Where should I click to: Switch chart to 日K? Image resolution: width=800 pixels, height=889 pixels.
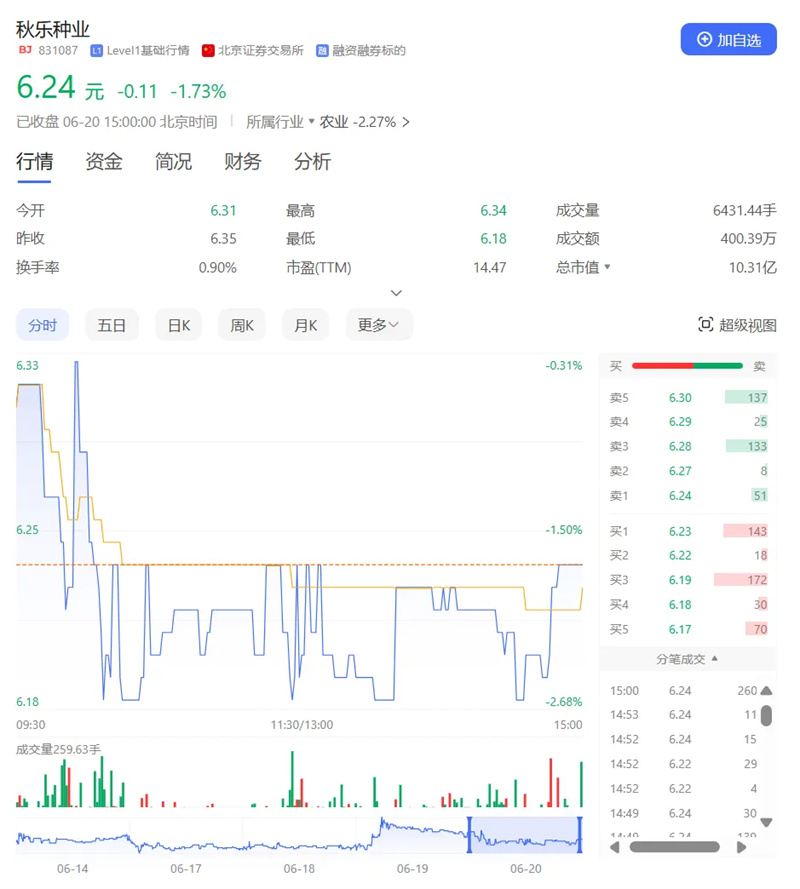click(x=179, y=325)
